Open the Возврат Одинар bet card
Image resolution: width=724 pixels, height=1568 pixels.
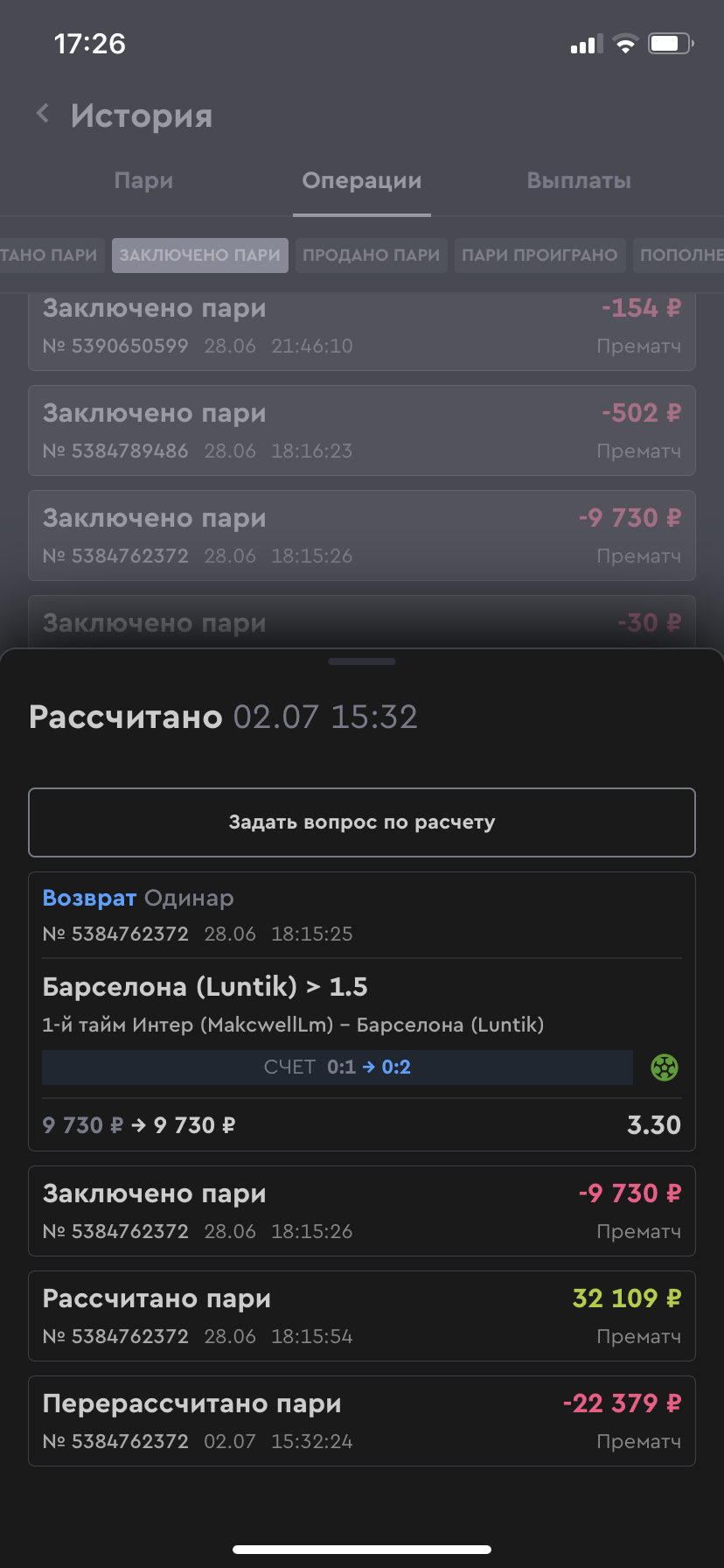click(362, 1011)
